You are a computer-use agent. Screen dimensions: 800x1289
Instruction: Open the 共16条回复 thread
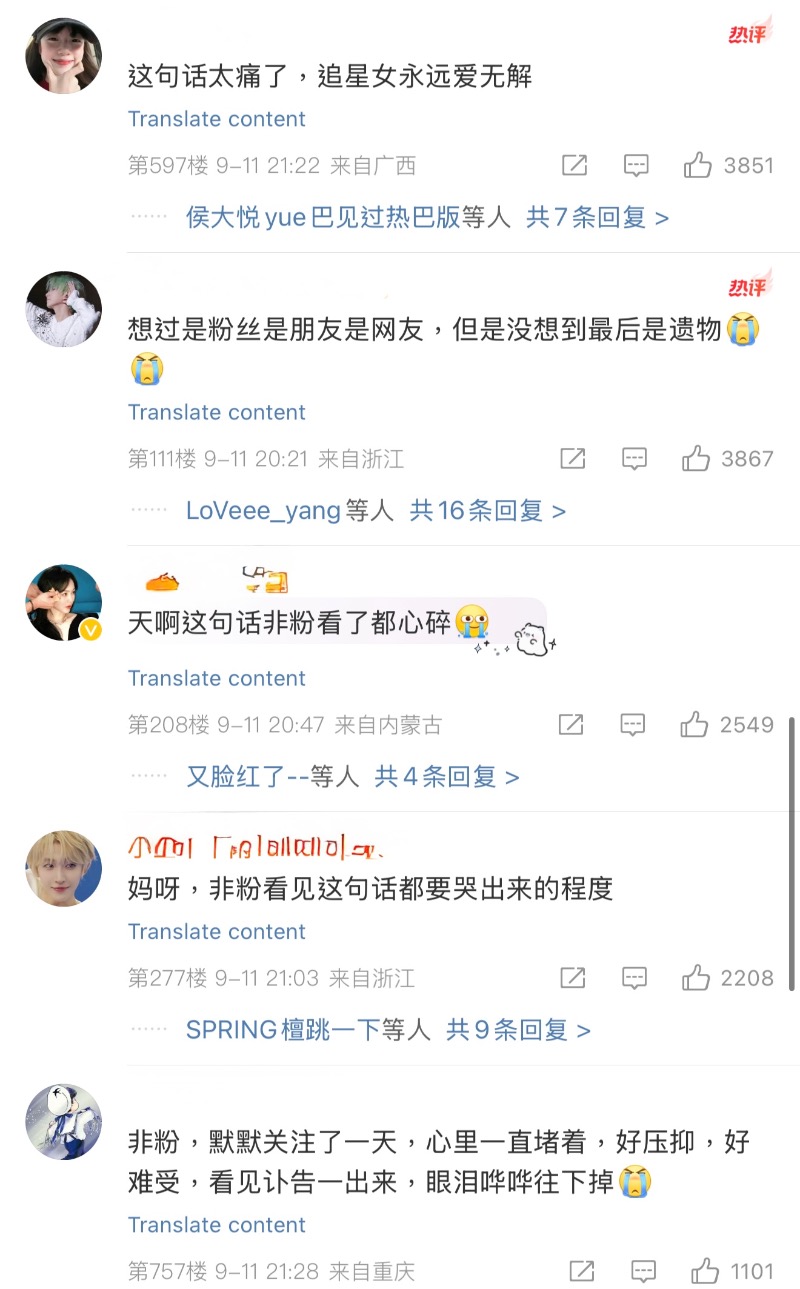487,511
